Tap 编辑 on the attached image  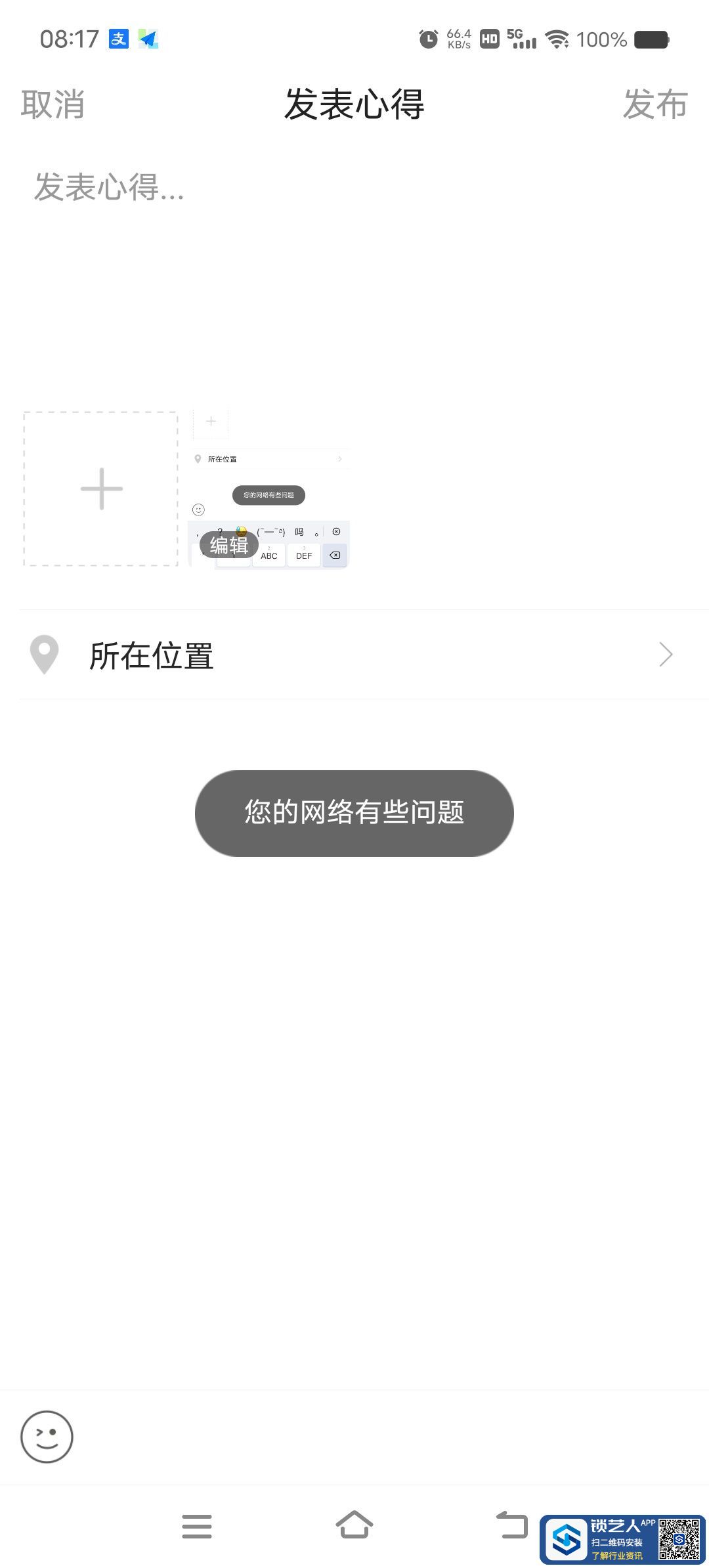coord(228,544)
